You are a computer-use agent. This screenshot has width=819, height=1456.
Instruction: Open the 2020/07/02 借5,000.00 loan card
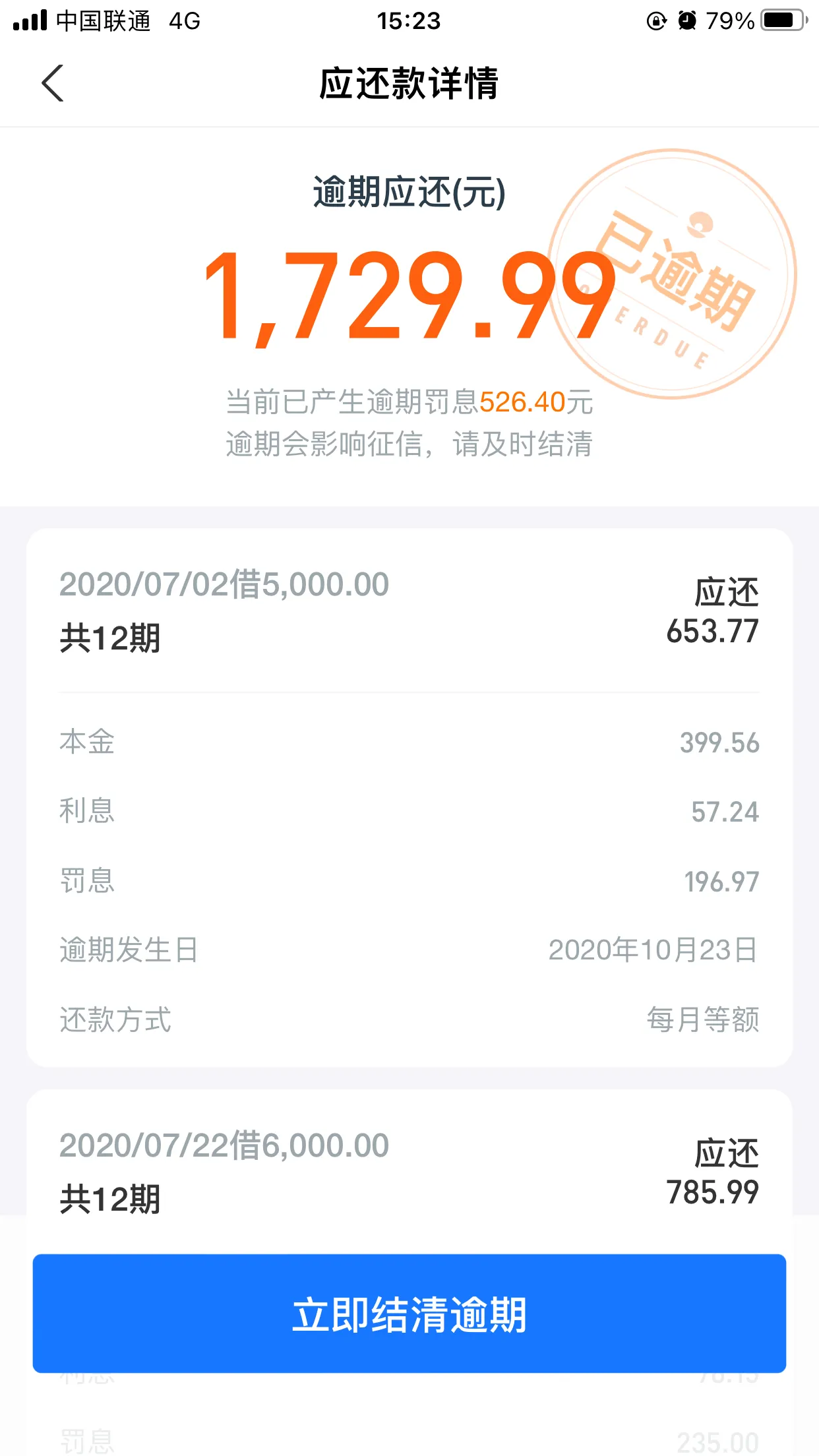409,797
